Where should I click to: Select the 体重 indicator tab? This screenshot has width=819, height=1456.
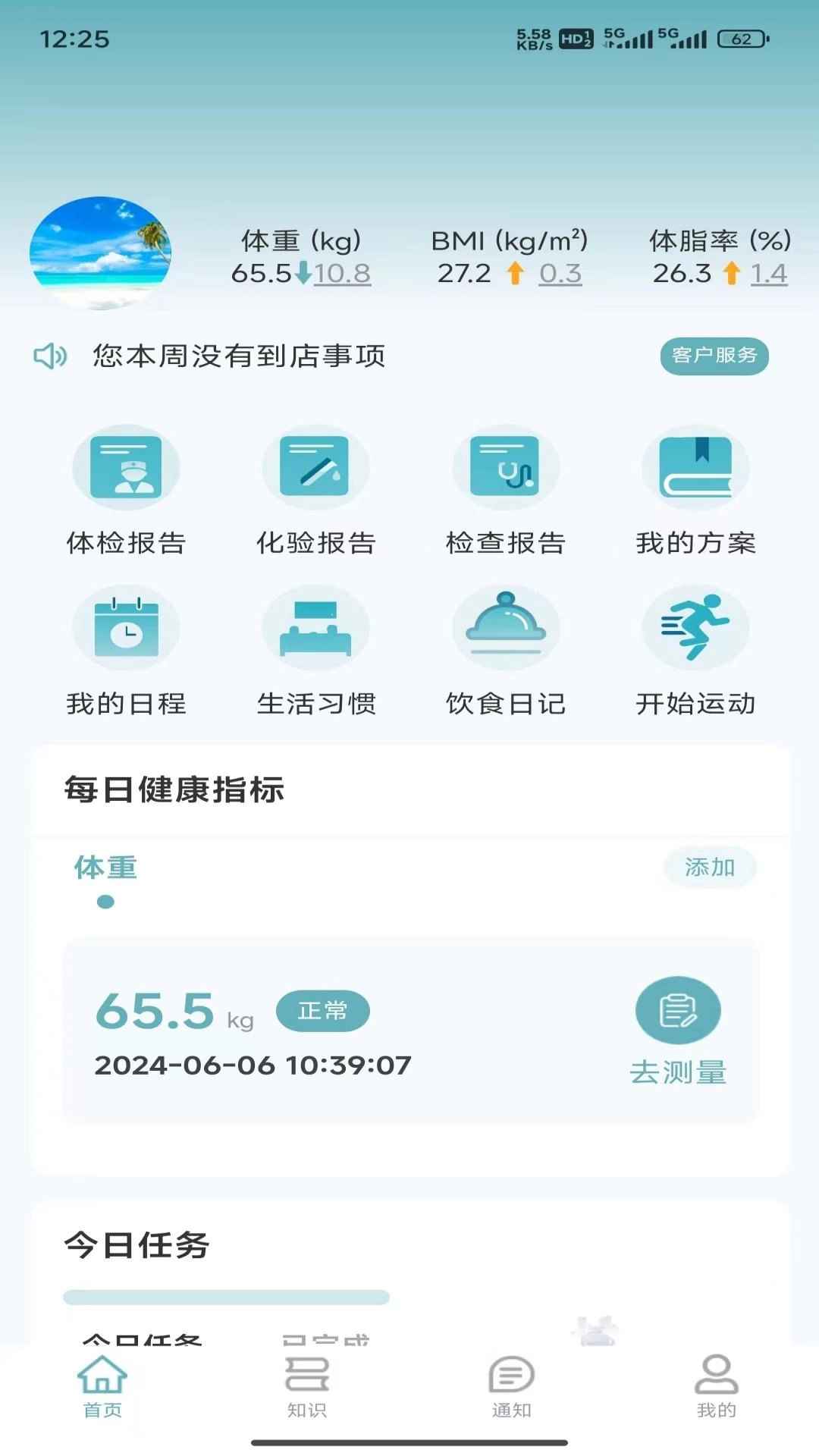pyautogui.click(x=105, y=868)
